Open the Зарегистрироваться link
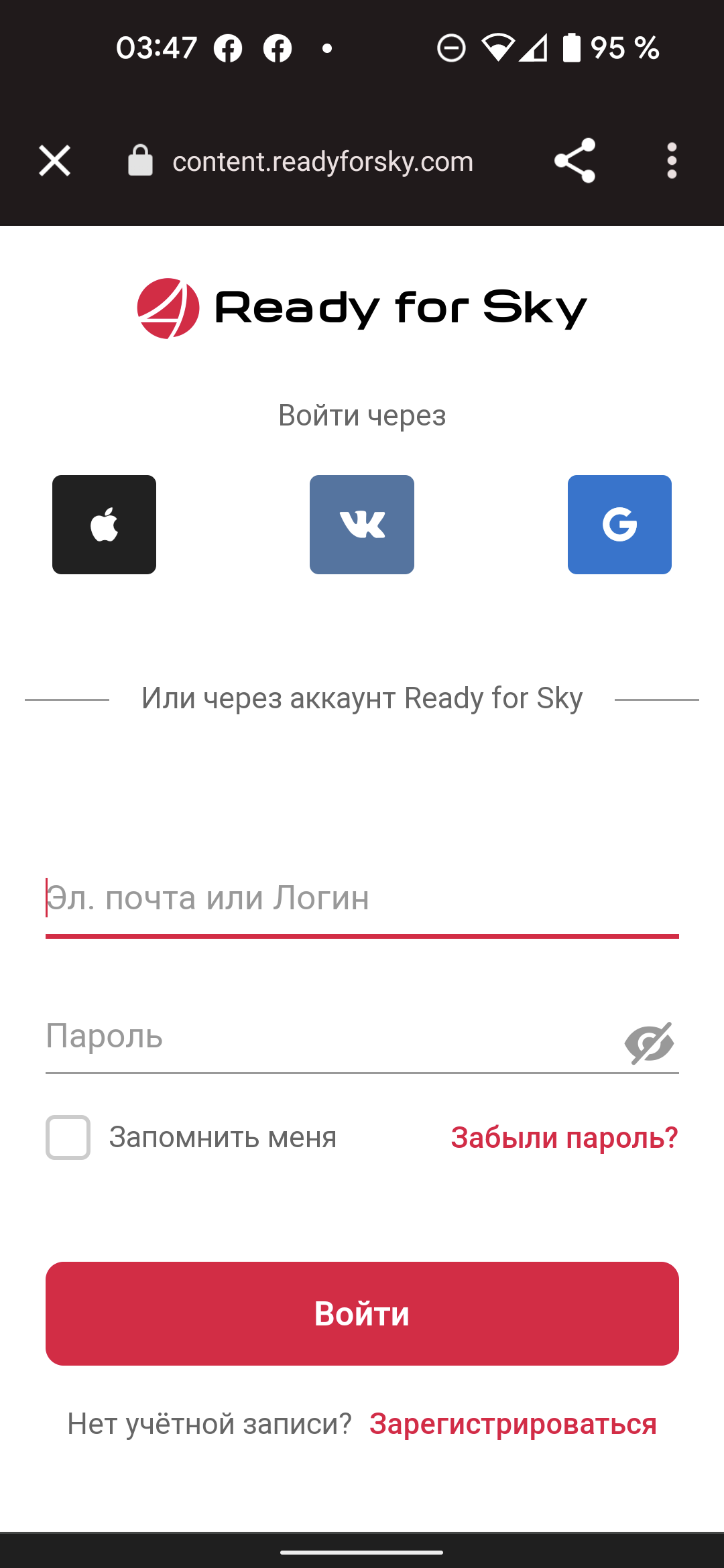The height and width of the screenshot is (1568, 724). tap(513, 1425)
